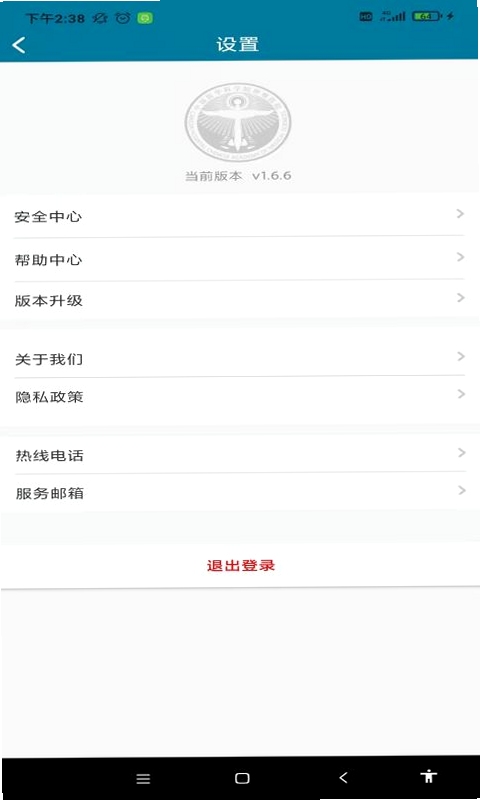The width and height of the screenshot is (480, 800).
Task: View the 隐私政策
Action: click(240, 396)
